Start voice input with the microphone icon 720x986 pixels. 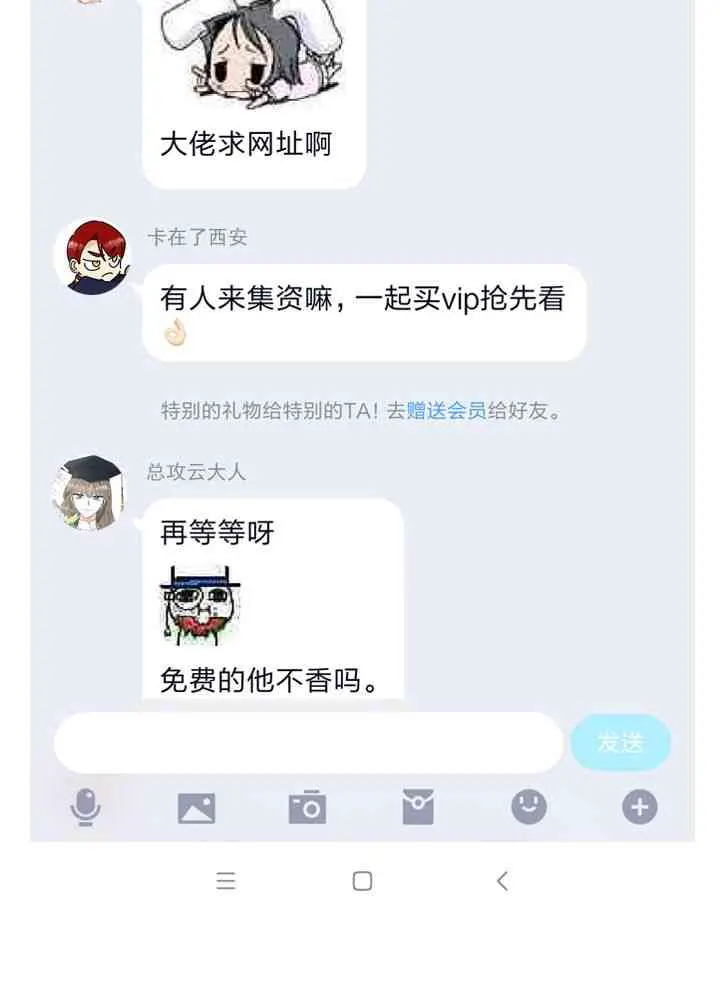point(86,806)
